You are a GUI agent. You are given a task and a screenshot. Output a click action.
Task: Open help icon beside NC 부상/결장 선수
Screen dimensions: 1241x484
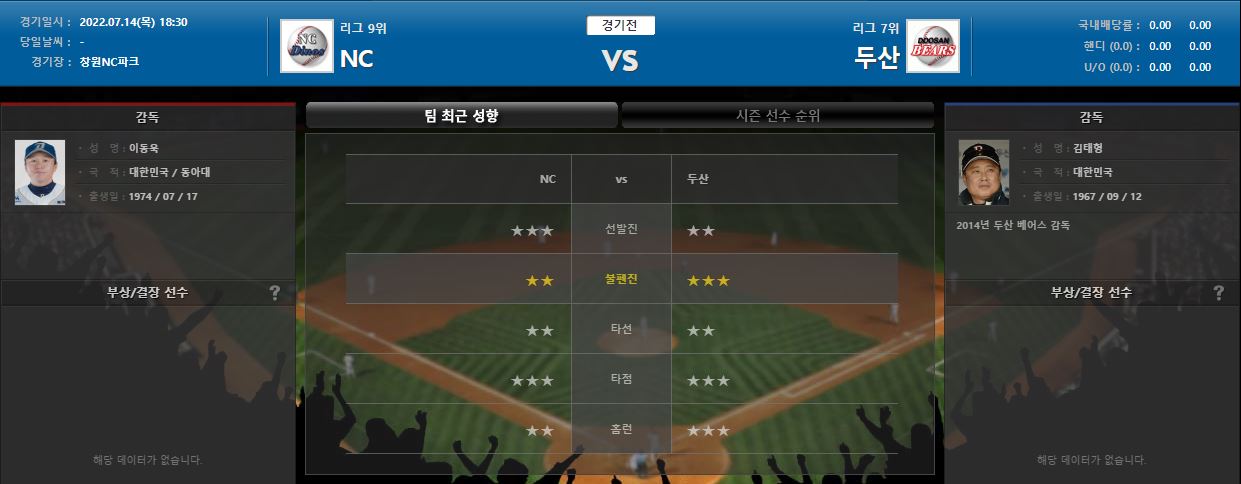pos(275,293)
